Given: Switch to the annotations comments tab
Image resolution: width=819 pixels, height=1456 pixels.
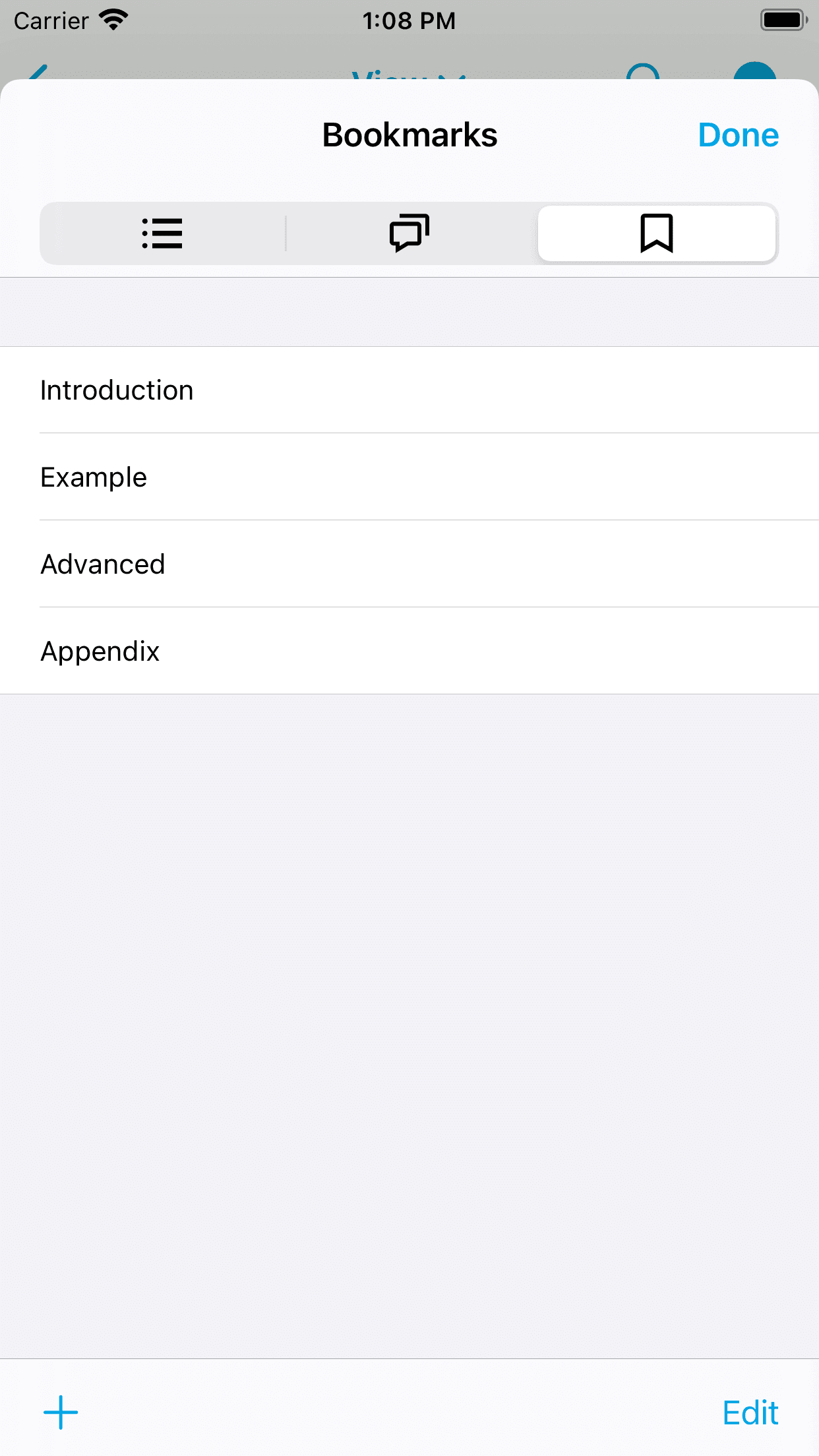Looking at the screenshot, I should point(409,233).
